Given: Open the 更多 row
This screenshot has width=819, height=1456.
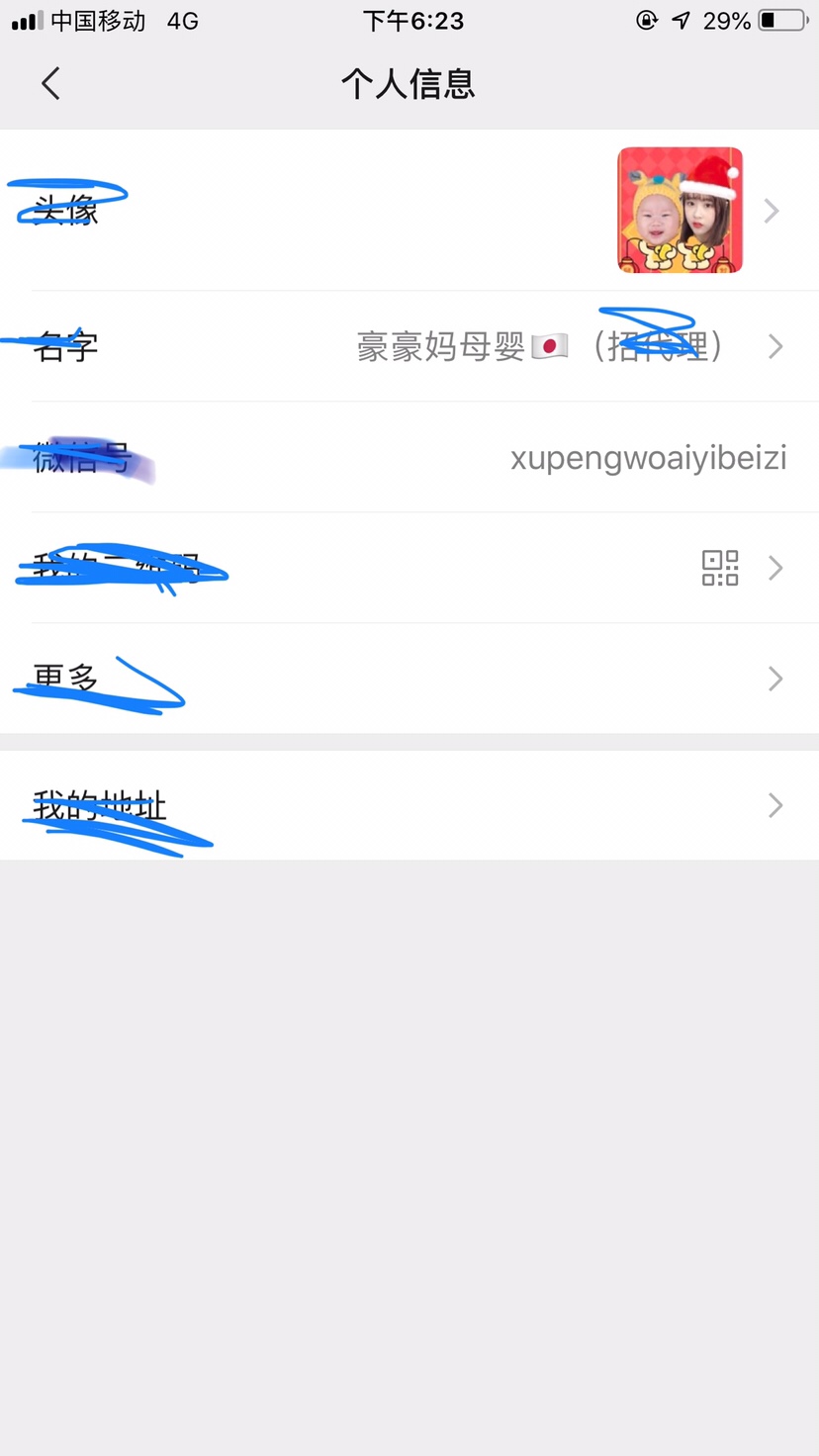Looking at the screenshot, I should [409, 679].
